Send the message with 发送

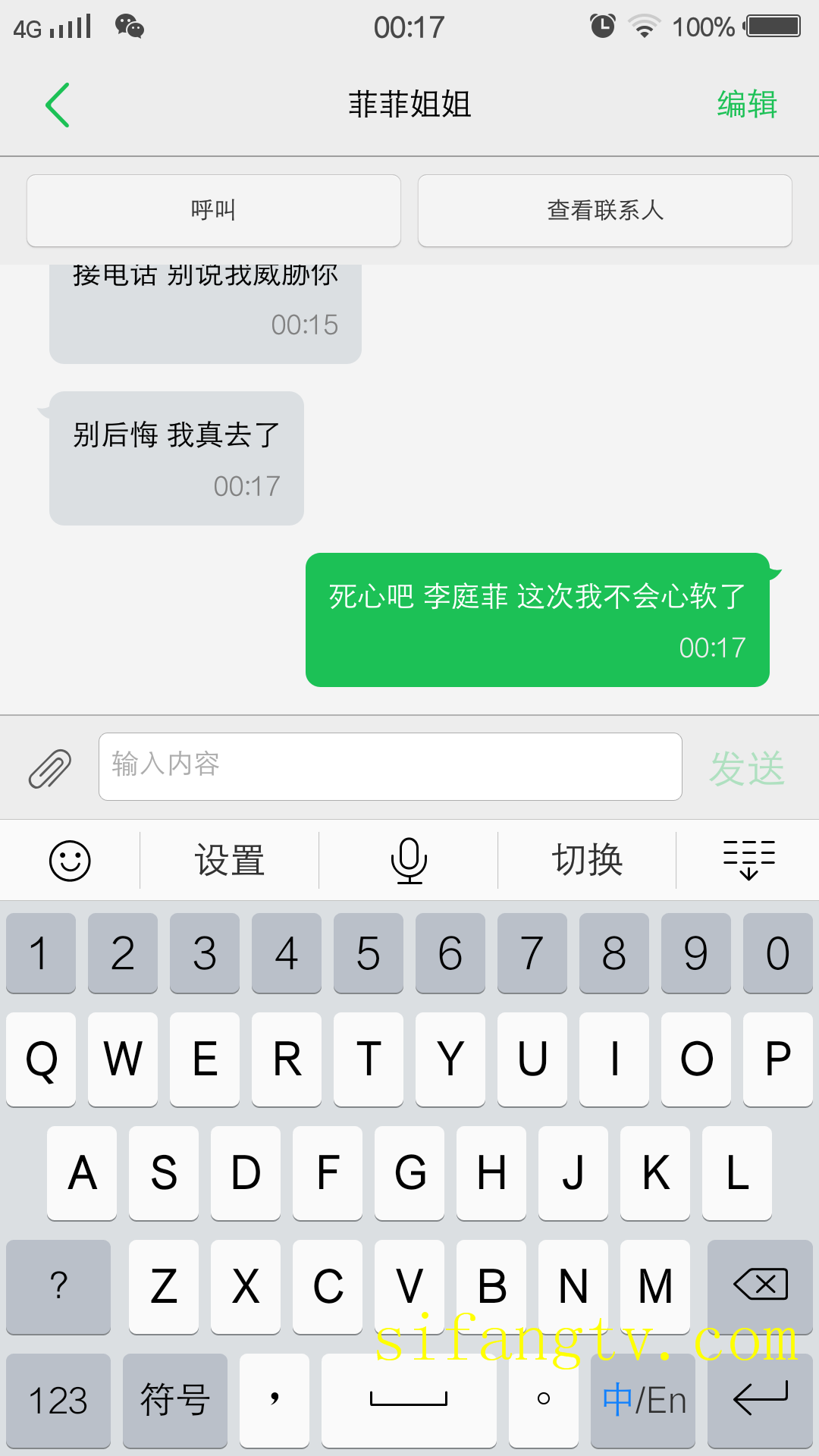(746, 768)
